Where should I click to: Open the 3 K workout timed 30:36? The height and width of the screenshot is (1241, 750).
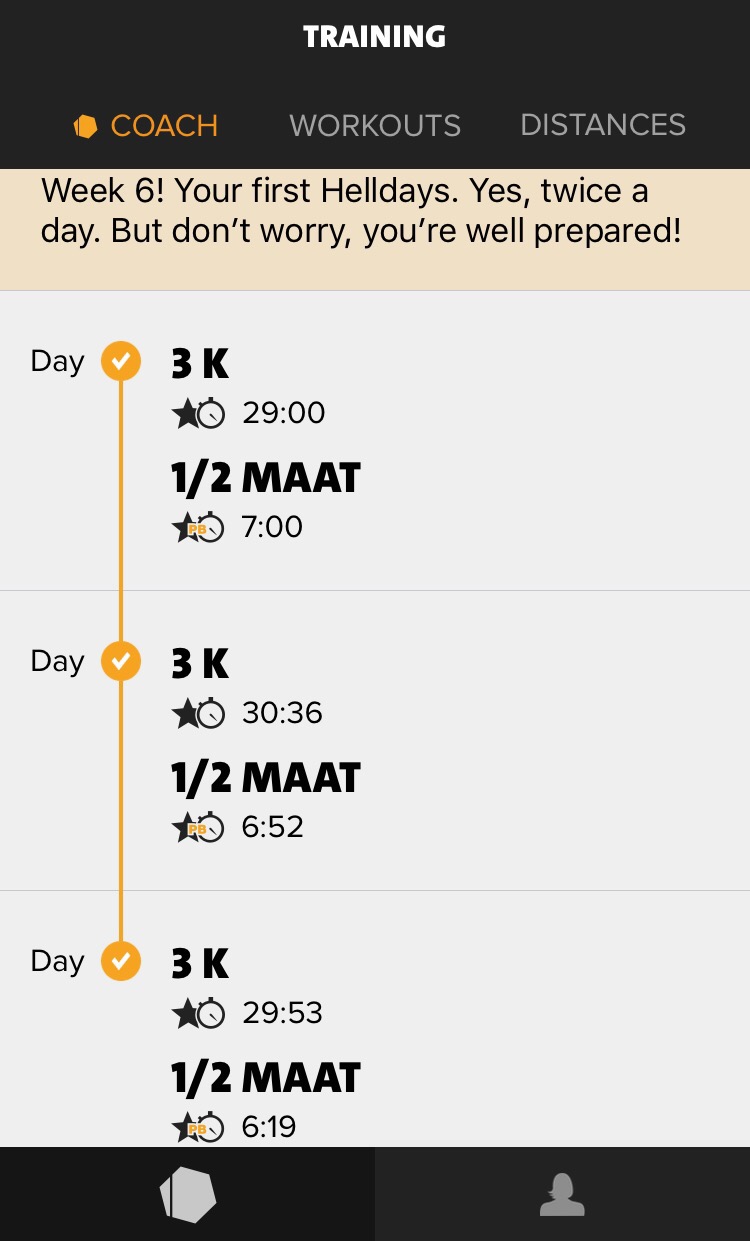point(250,686)
